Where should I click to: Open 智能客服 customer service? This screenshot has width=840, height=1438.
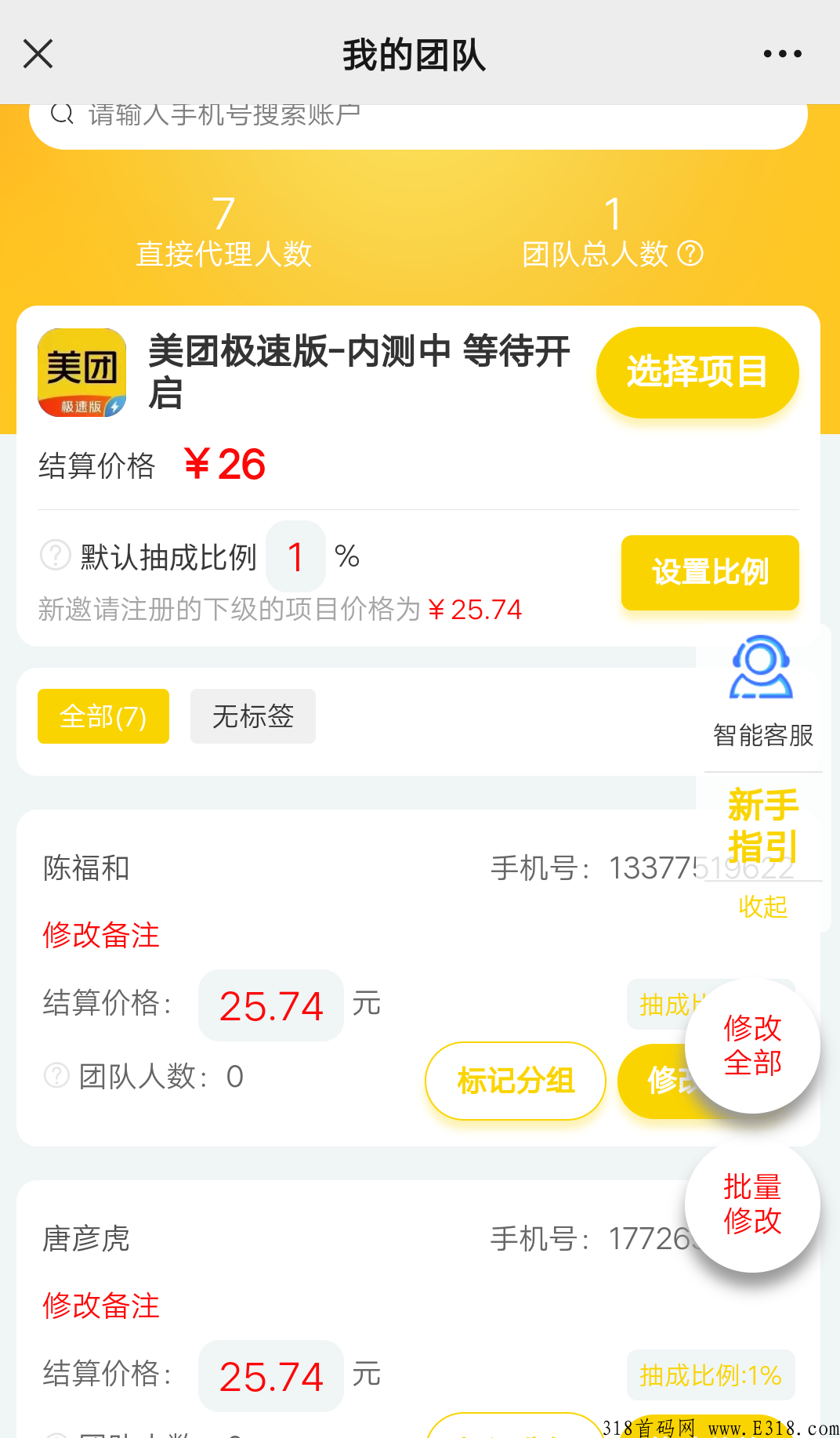click(x=762, y=690)
